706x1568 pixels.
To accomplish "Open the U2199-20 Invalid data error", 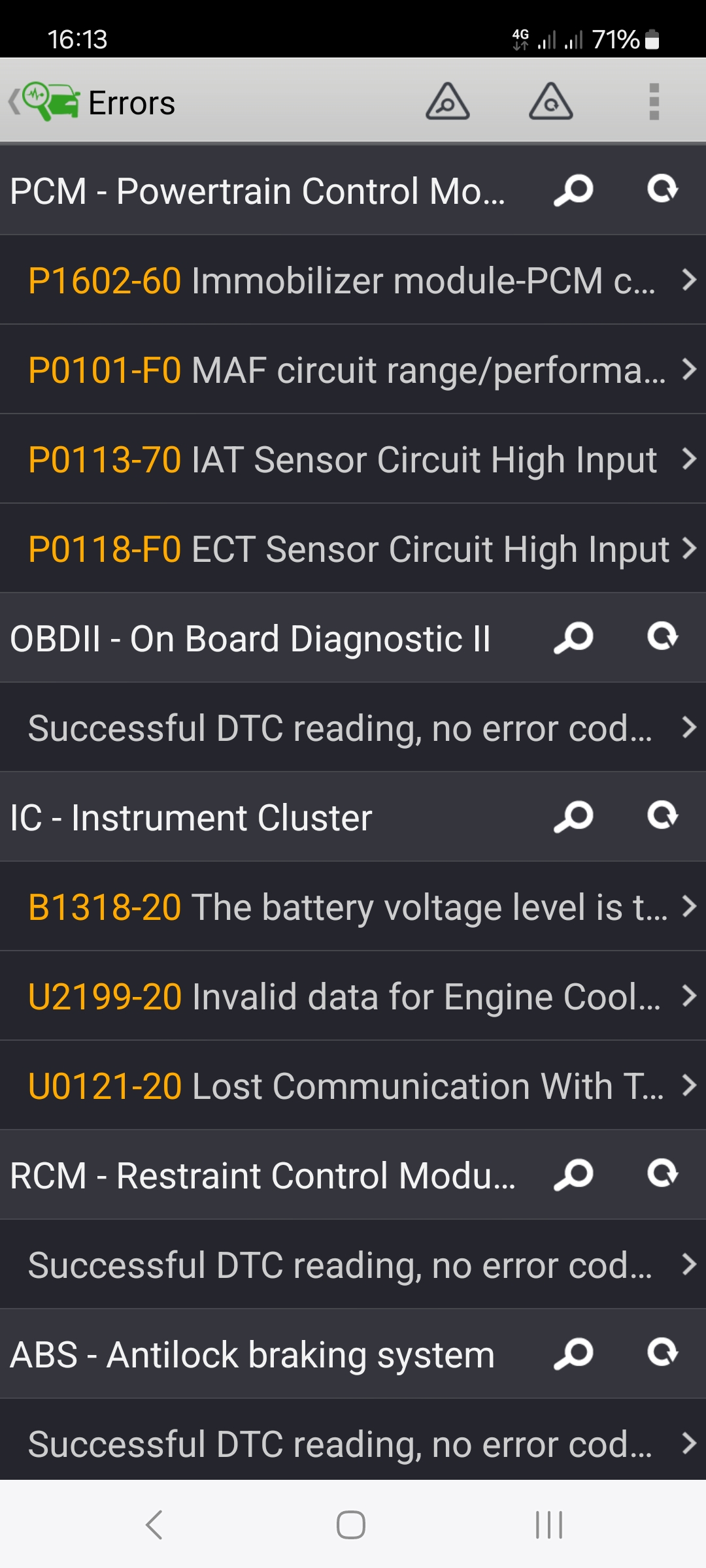I will tap(353, 996).
